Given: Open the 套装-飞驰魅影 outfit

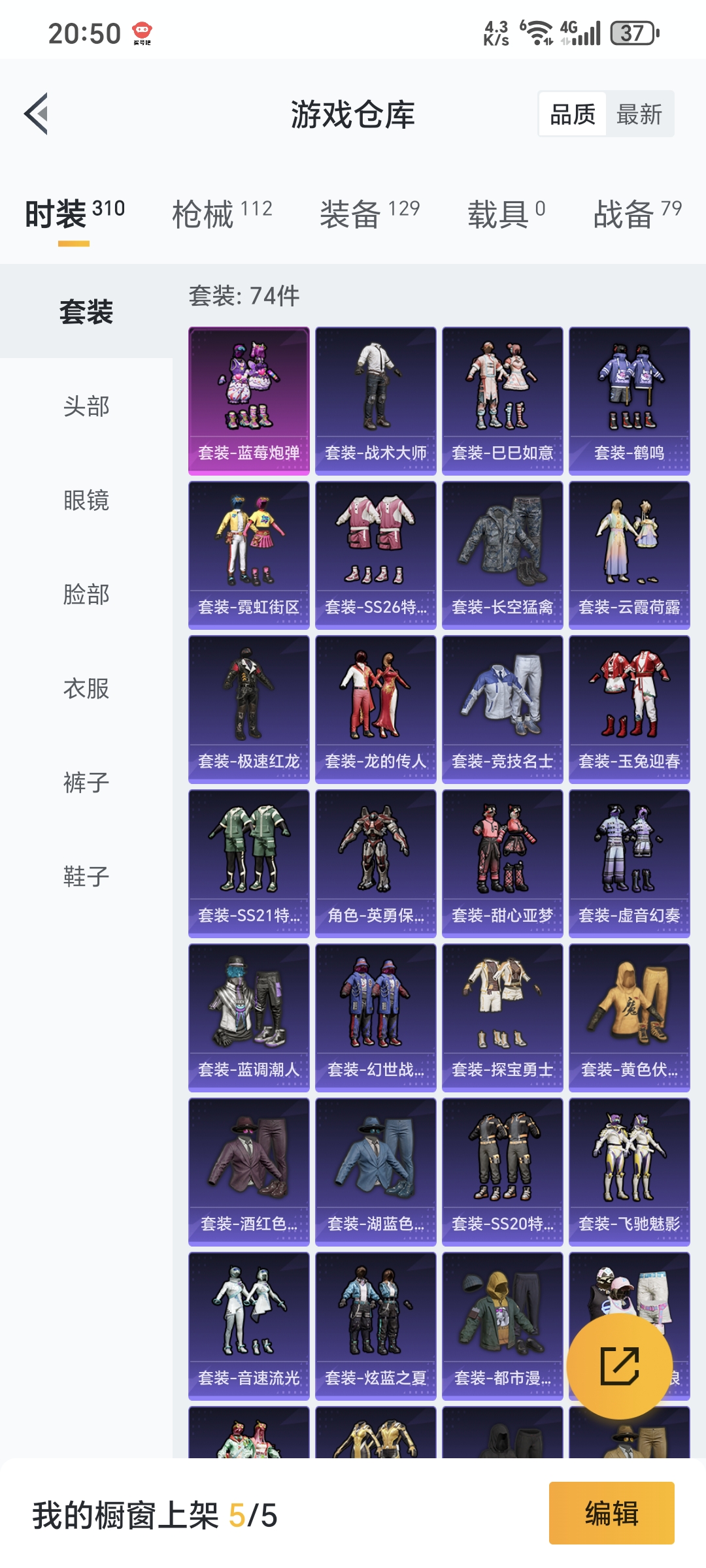Looking at the screenshot, I should pyautogui.click(x=630, y=1171).
